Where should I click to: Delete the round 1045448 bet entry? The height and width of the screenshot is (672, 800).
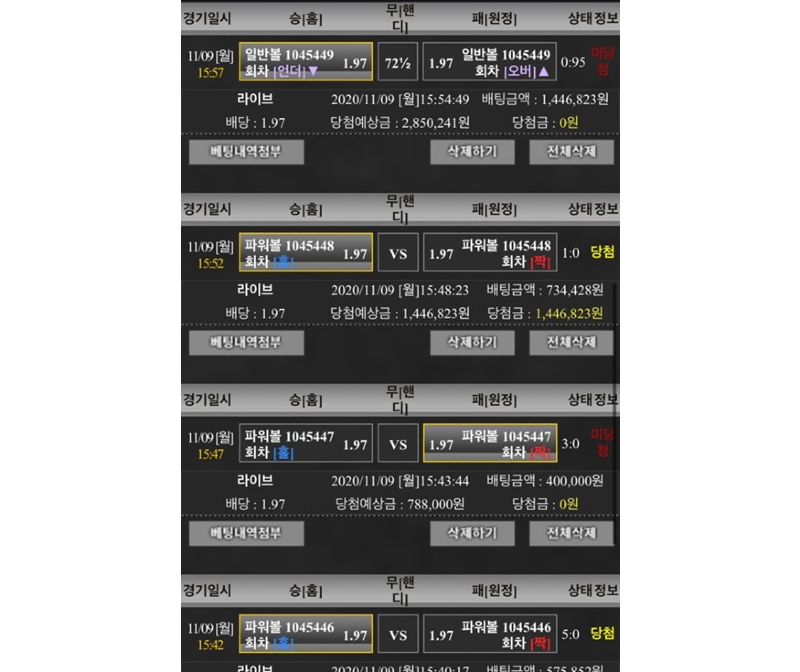pos(472,342)
